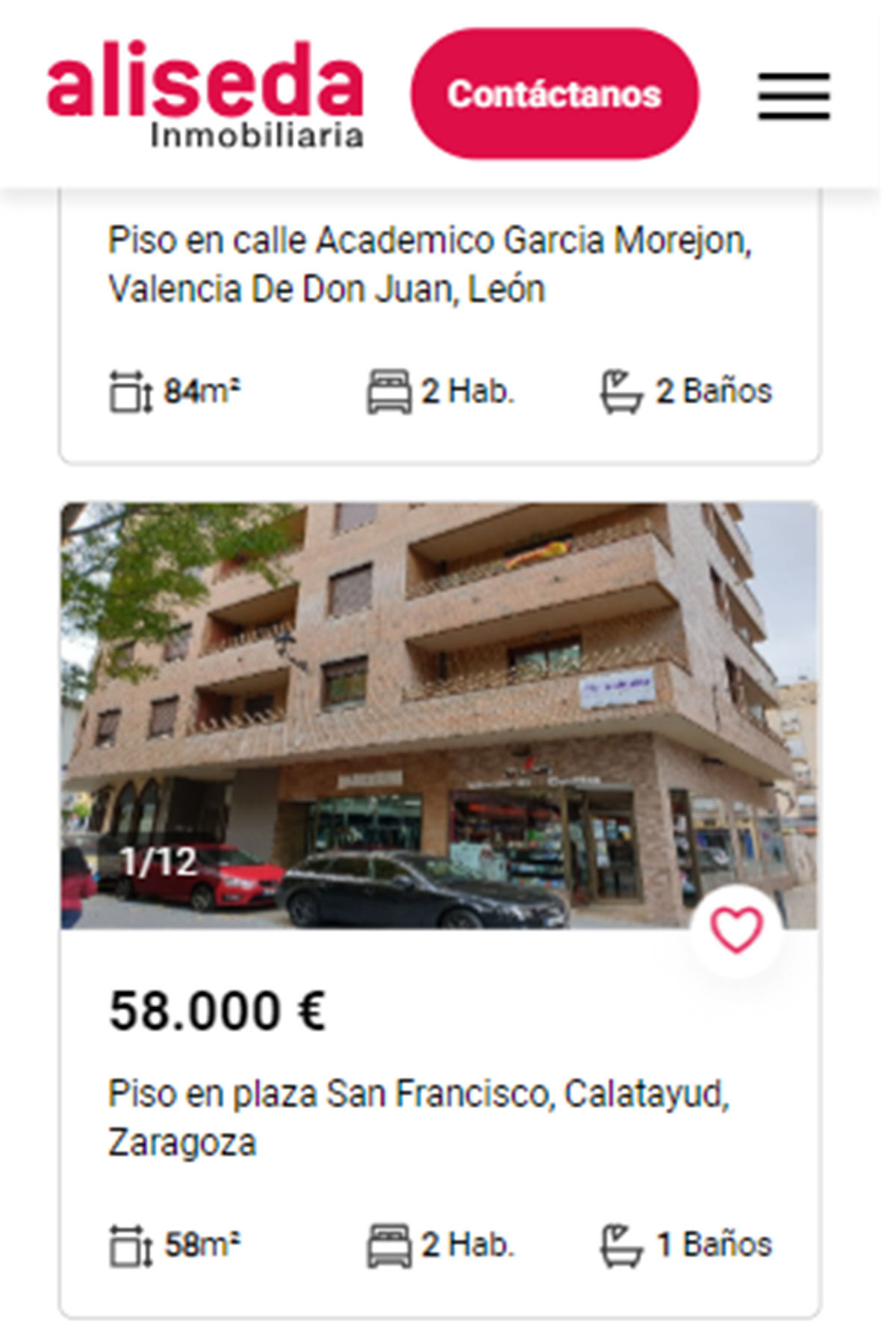The width and height of the screenshot is (896, 1326).
Task: Select the bedrooms icon next to 2 Hab.
Action: (391, 387)
